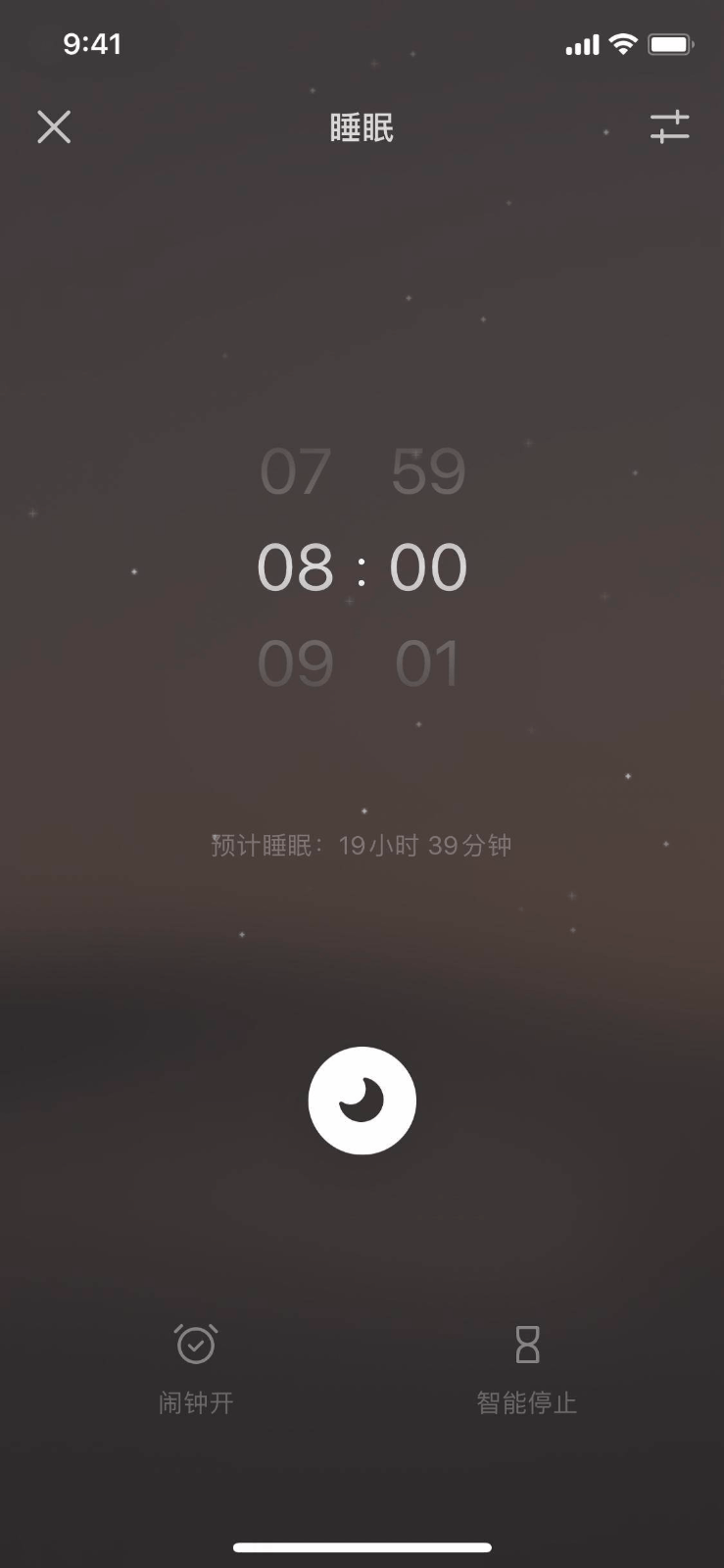Tap the hourglass icon above 智能停止
This screenshot has height=1568, width=724.
(527, 1346)
